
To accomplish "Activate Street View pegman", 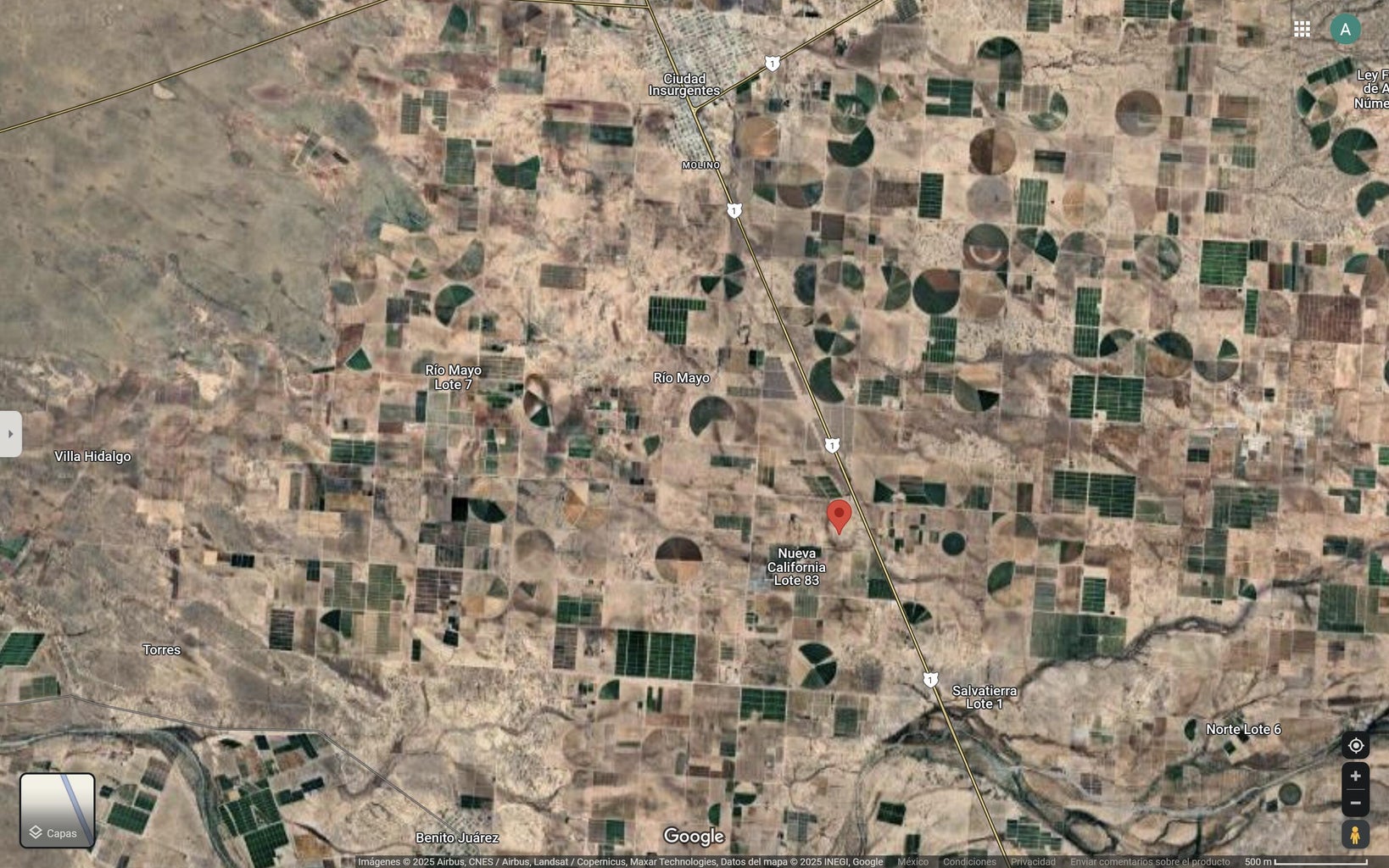I will tap(1355, 835).
